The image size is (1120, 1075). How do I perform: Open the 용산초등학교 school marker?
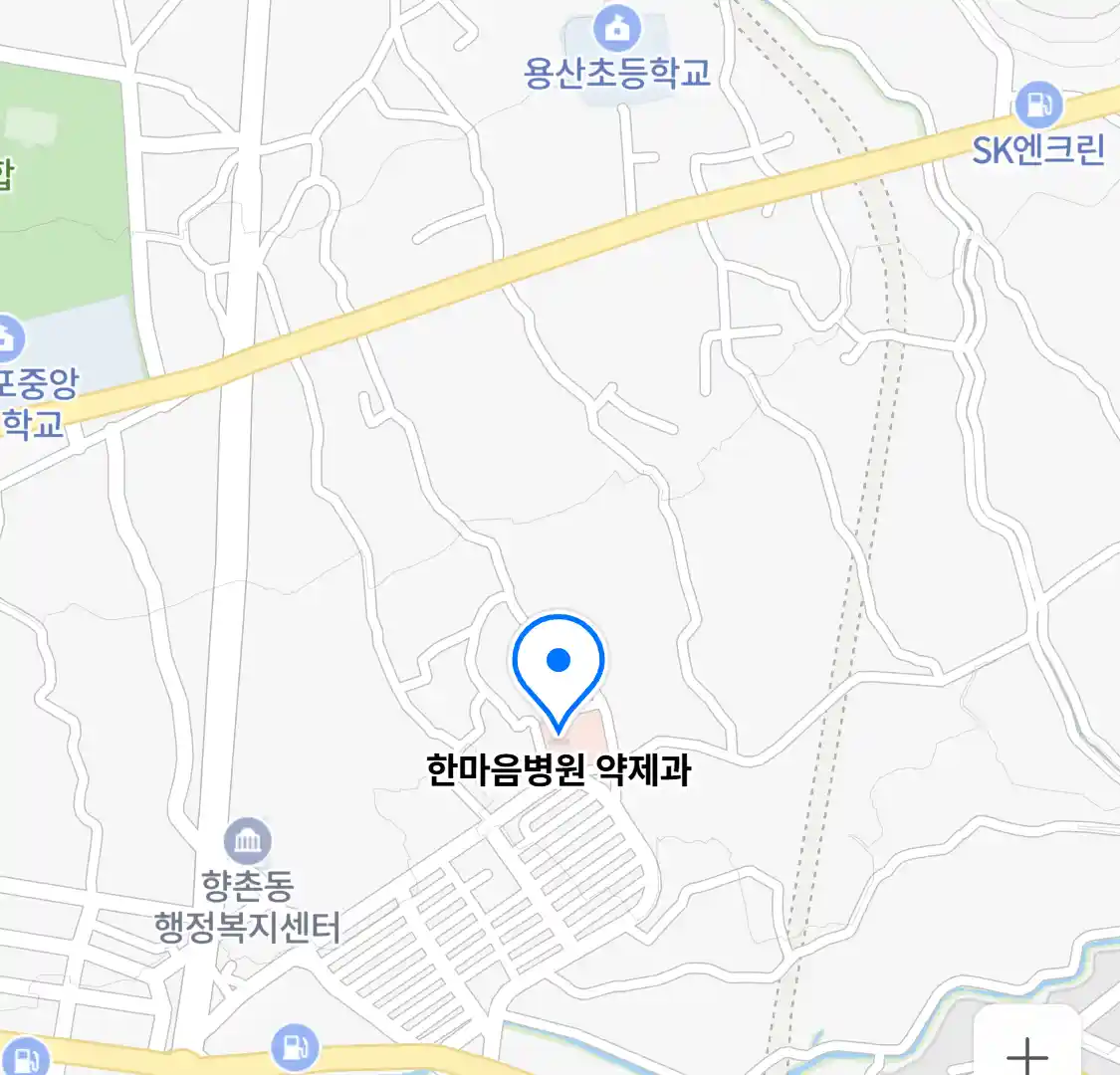[x=617, y=29]
